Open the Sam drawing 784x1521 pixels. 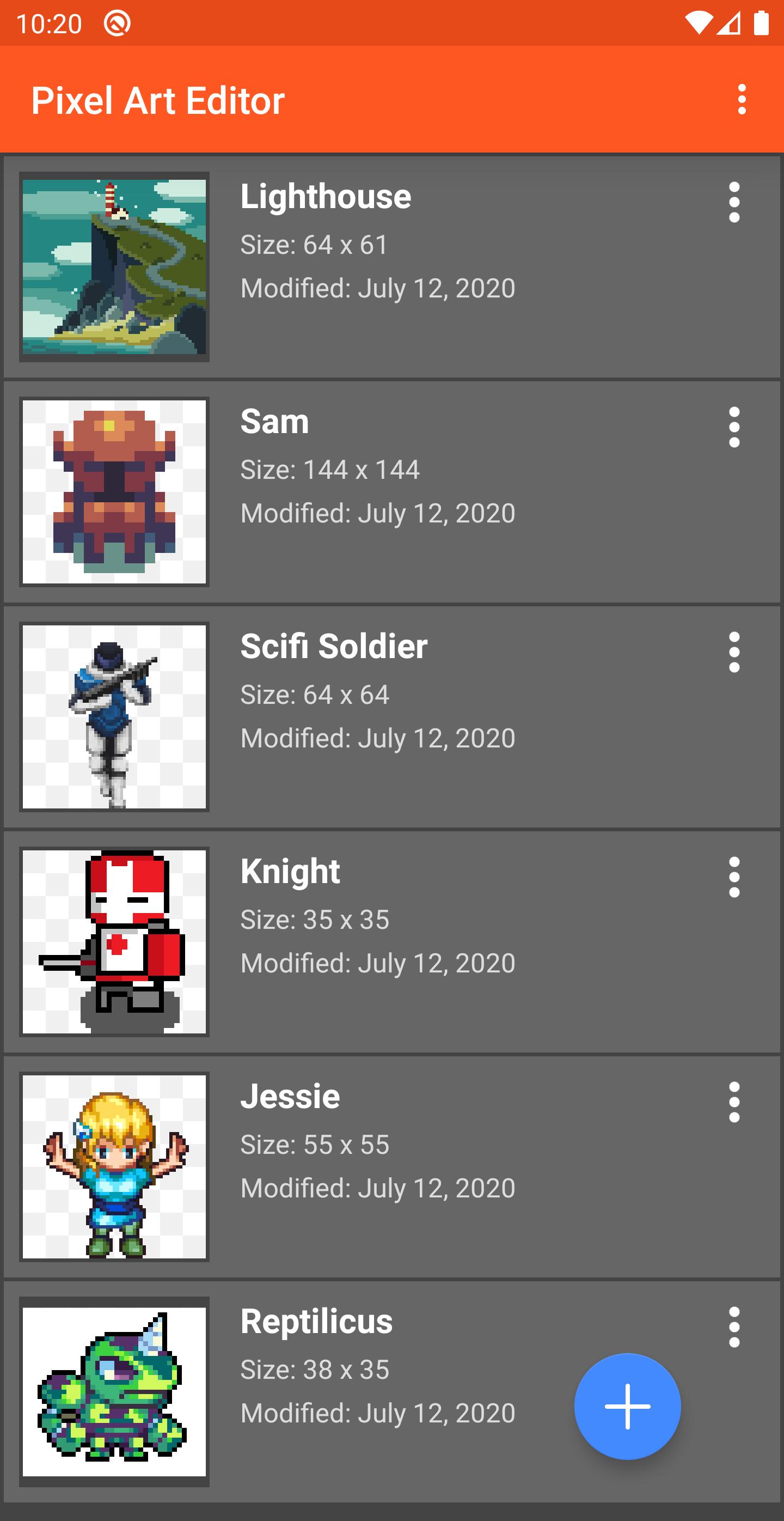391,492
